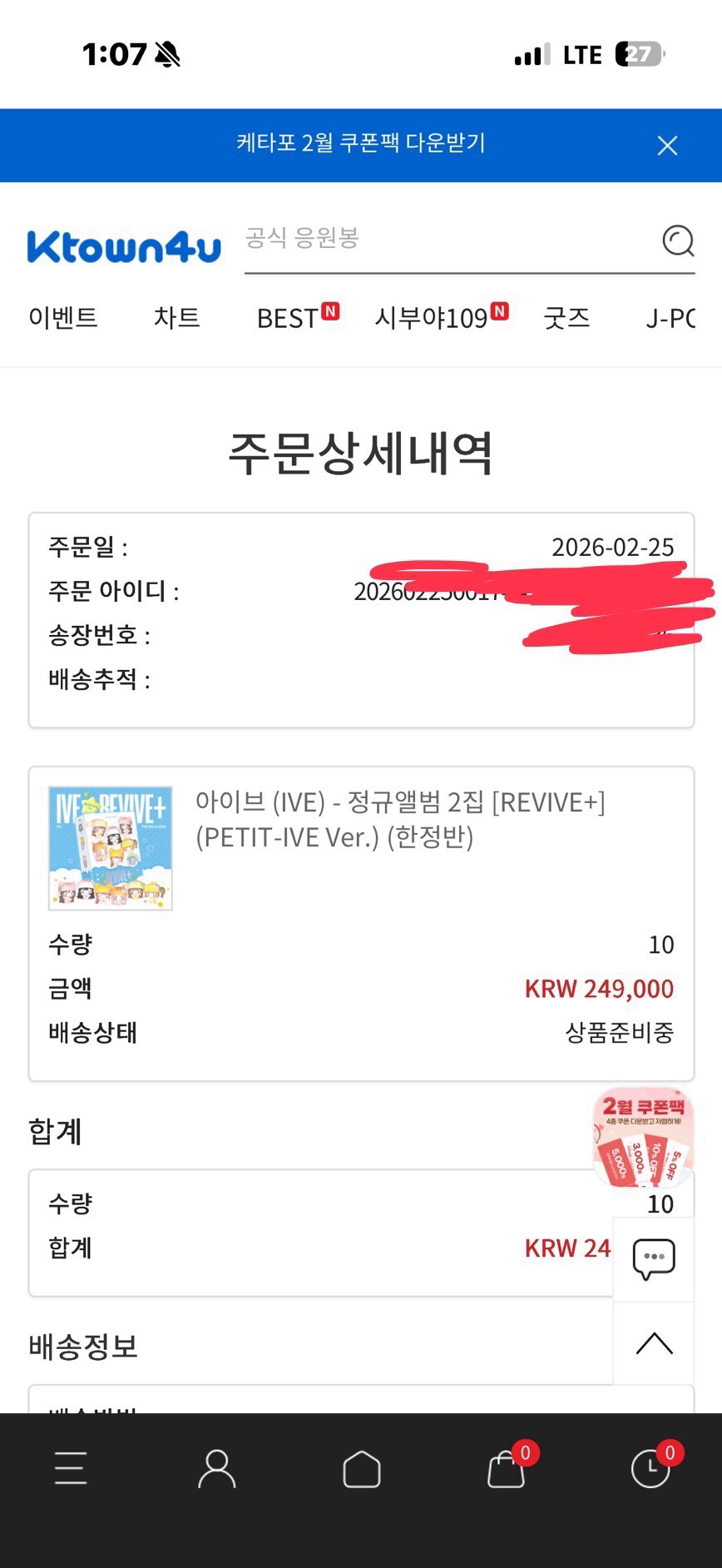
Task: Open the 아이브 REVIVE+ PETIT-IVE product title
Action: 400,819
